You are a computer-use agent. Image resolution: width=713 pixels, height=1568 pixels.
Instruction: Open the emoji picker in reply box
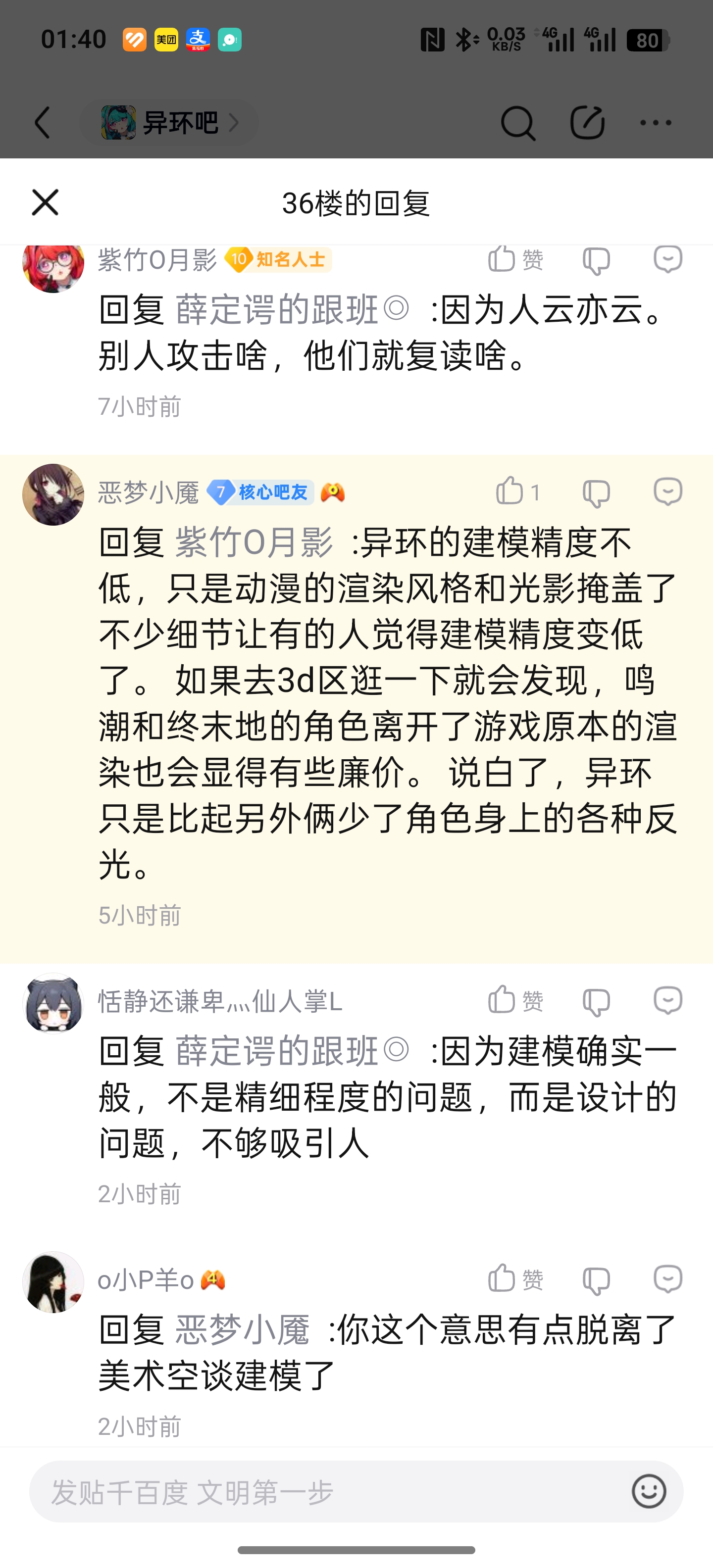649,1491
